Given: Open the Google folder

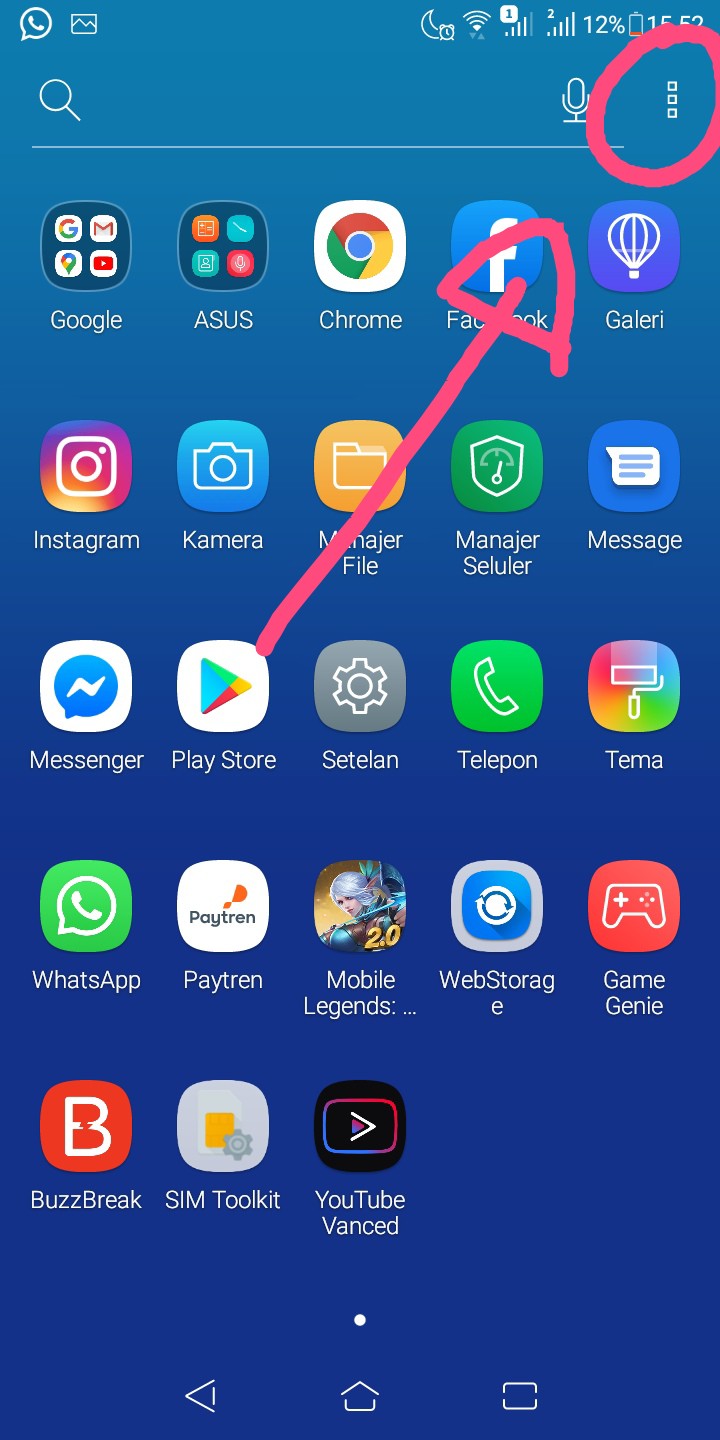Looking at the screenshot, I should (x=86, y=246).
